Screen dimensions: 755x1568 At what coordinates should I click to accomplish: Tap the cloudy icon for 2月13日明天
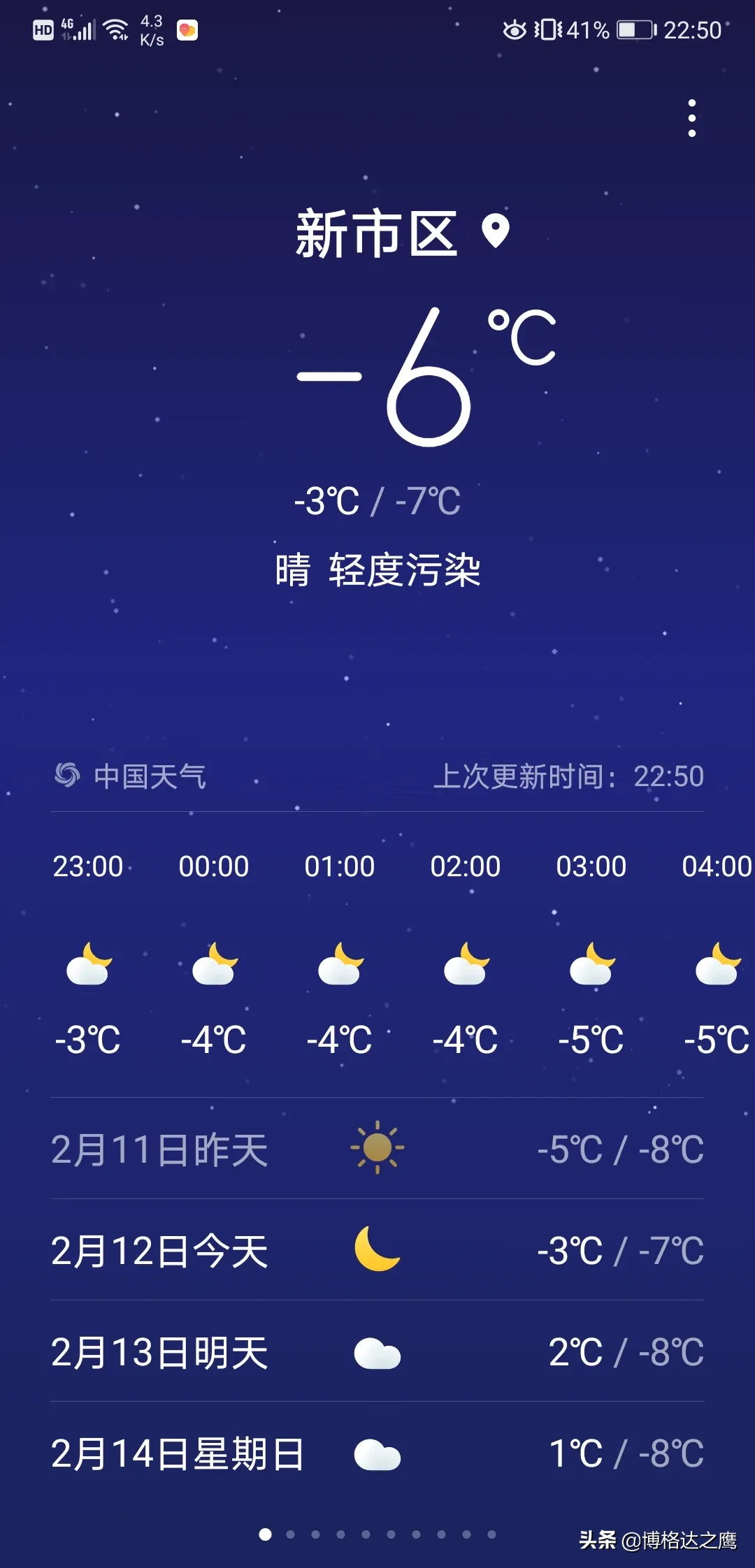pos(377,1353)
